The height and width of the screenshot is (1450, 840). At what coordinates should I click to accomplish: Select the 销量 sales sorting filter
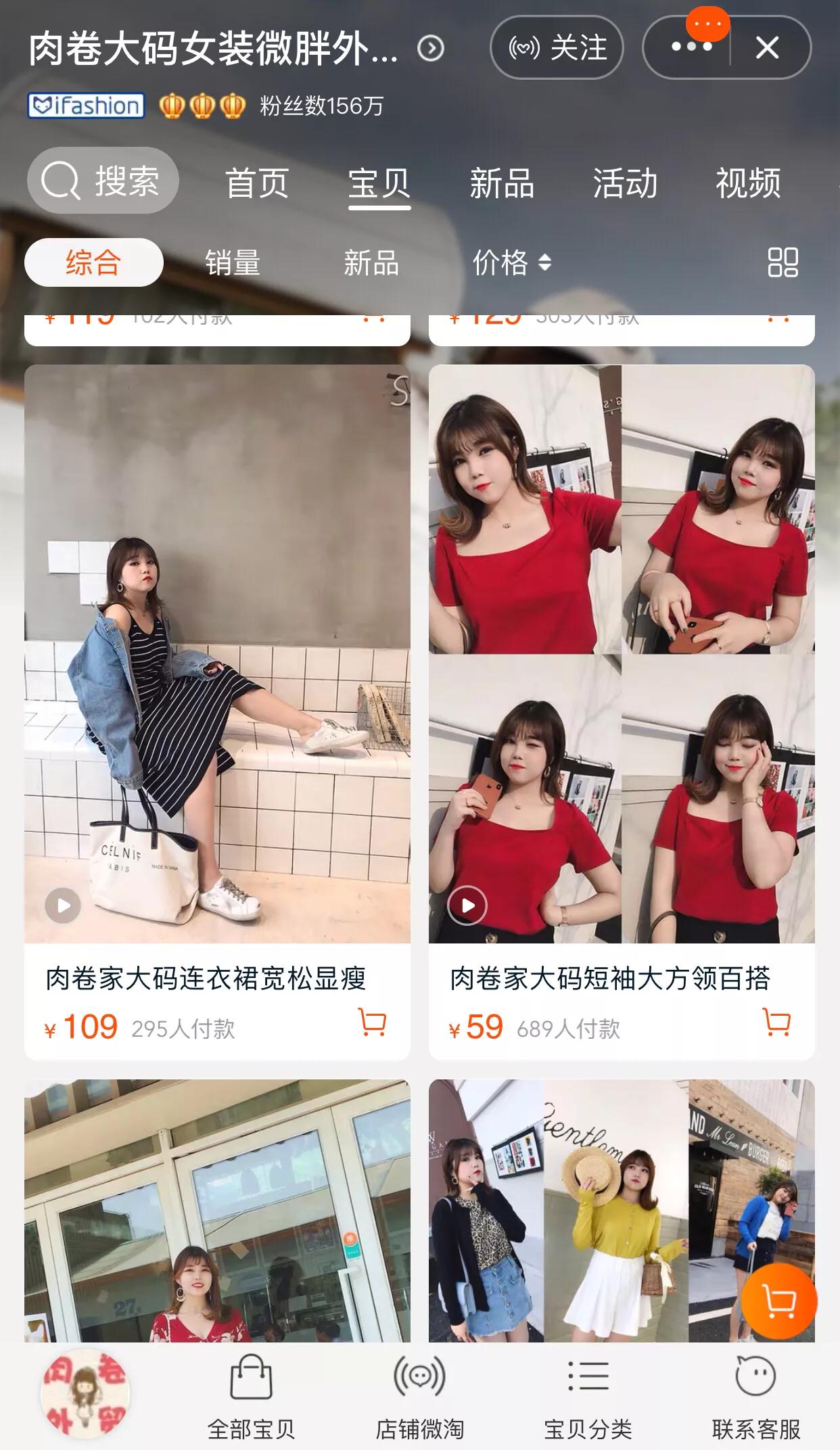[x=234, y=263]
